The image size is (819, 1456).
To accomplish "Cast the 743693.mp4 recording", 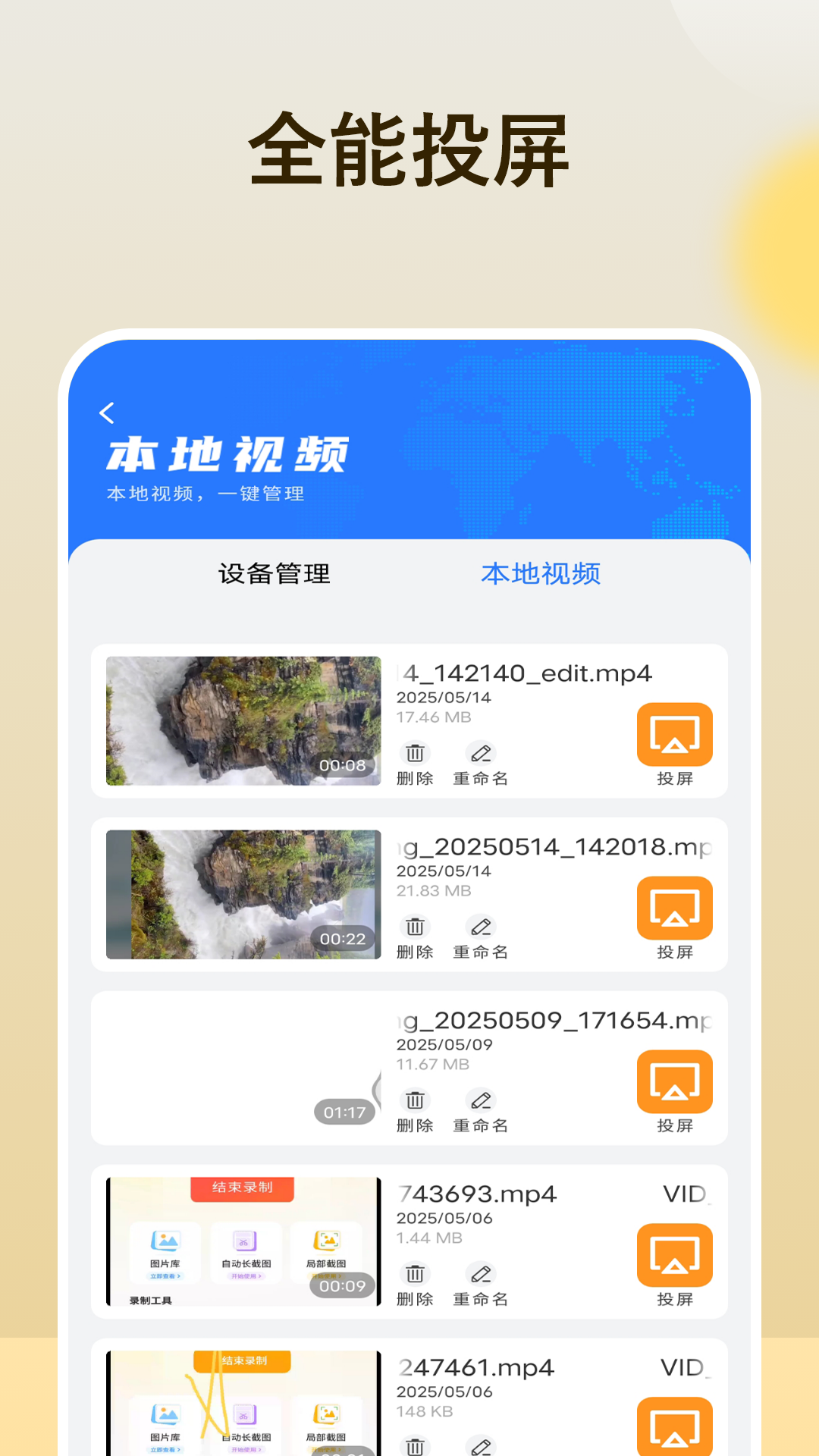I will 674,1255.
